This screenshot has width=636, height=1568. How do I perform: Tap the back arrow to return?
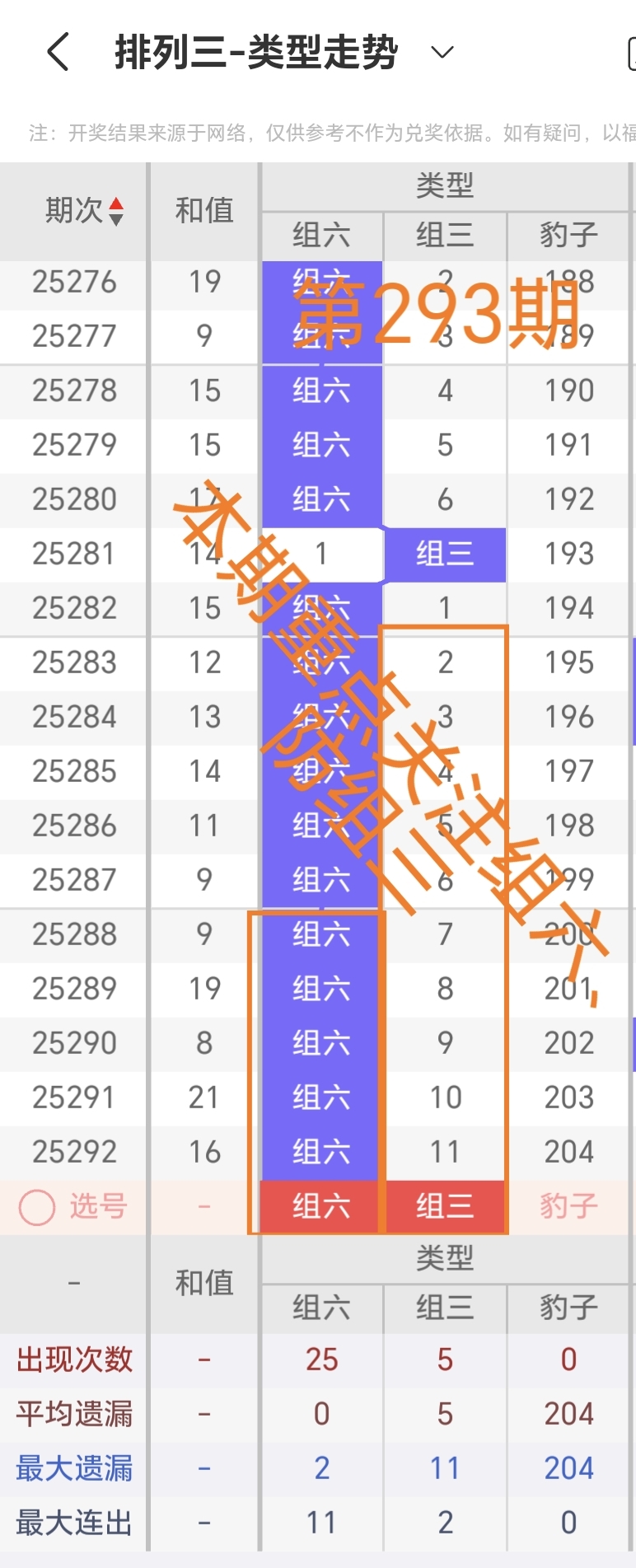[x=55, y=51]
